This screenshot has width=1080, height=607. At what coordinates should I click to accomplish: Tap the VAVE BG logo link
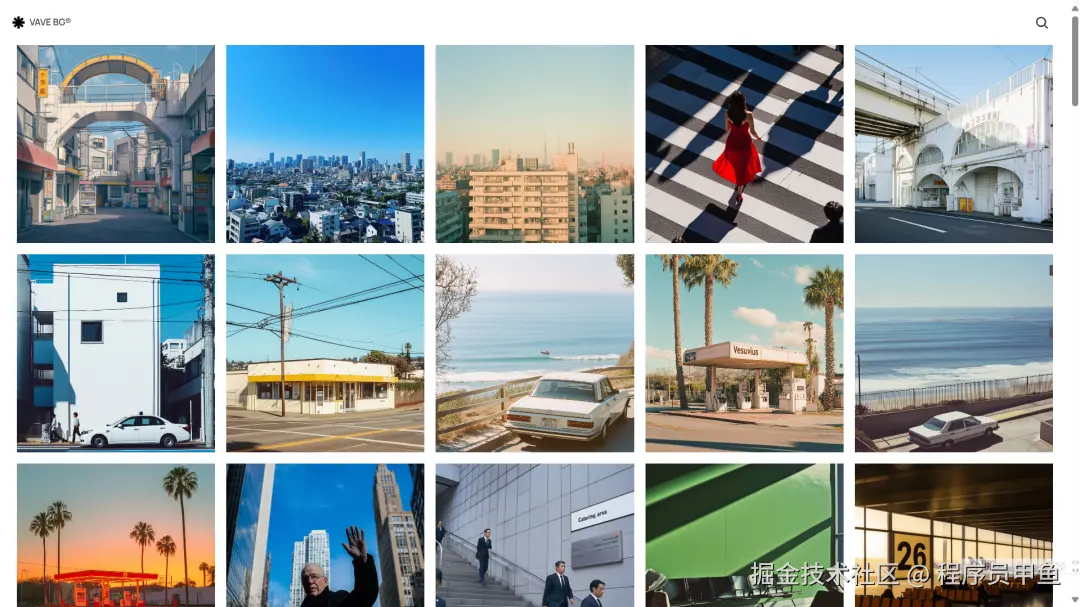[42, 23]
